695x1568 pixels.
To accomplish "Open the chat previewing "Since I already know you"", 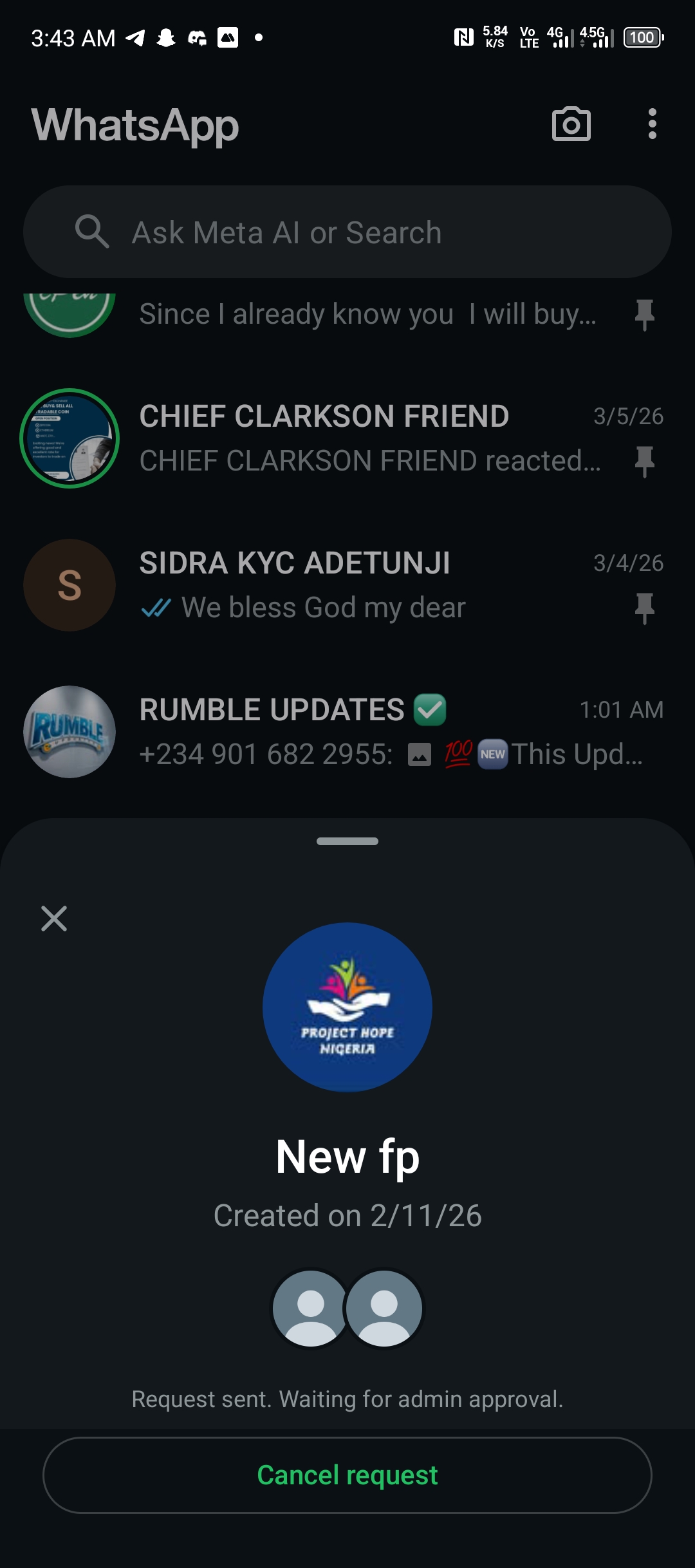I will pos(367,314).
